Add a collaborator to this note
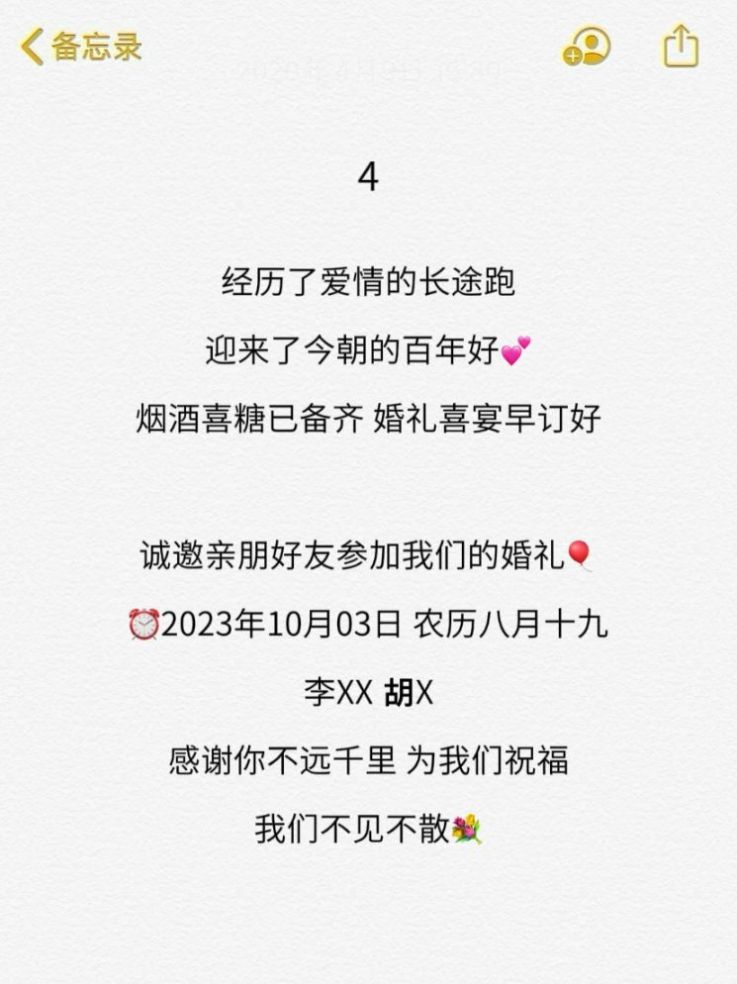 point(587,47)
